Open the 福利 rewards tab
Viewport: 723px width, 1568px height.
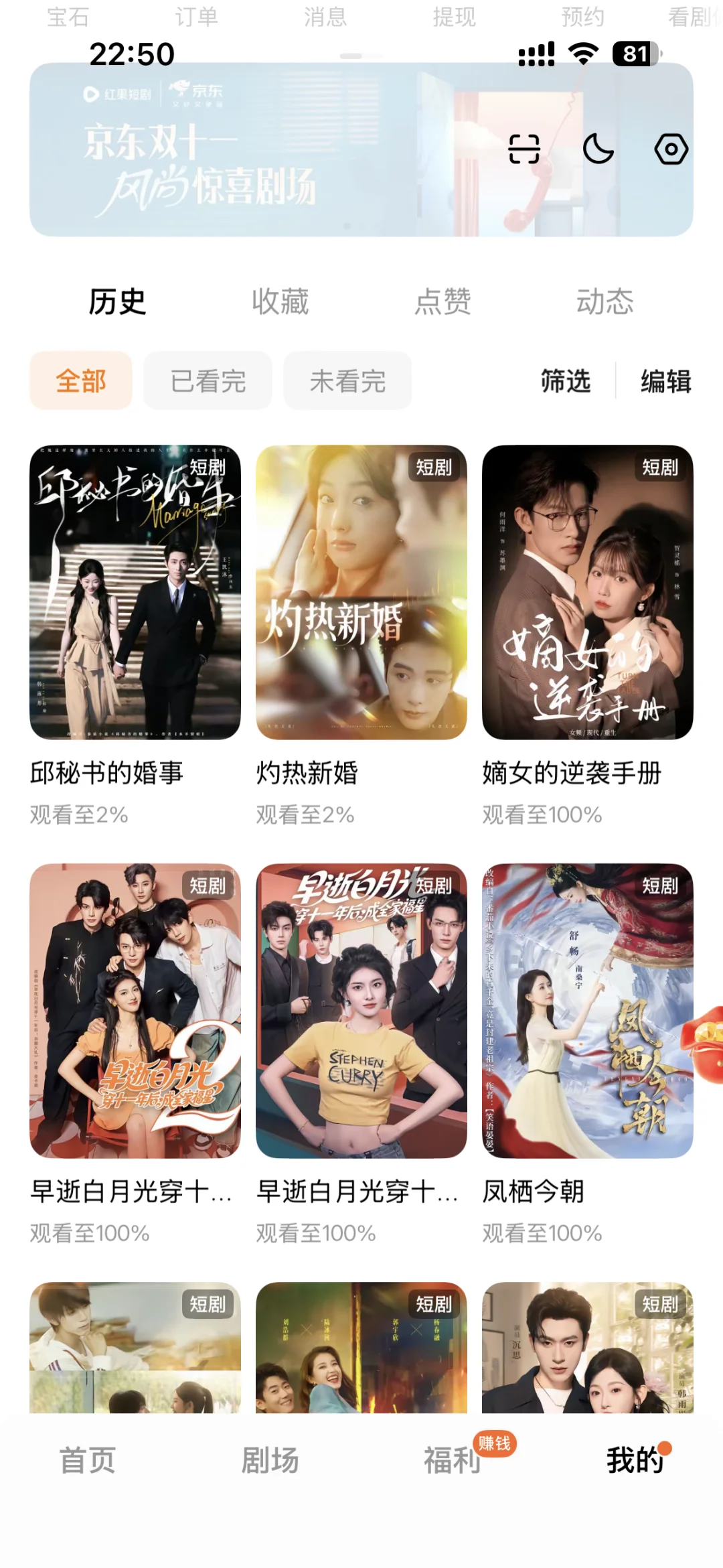tap(453, 1460)
